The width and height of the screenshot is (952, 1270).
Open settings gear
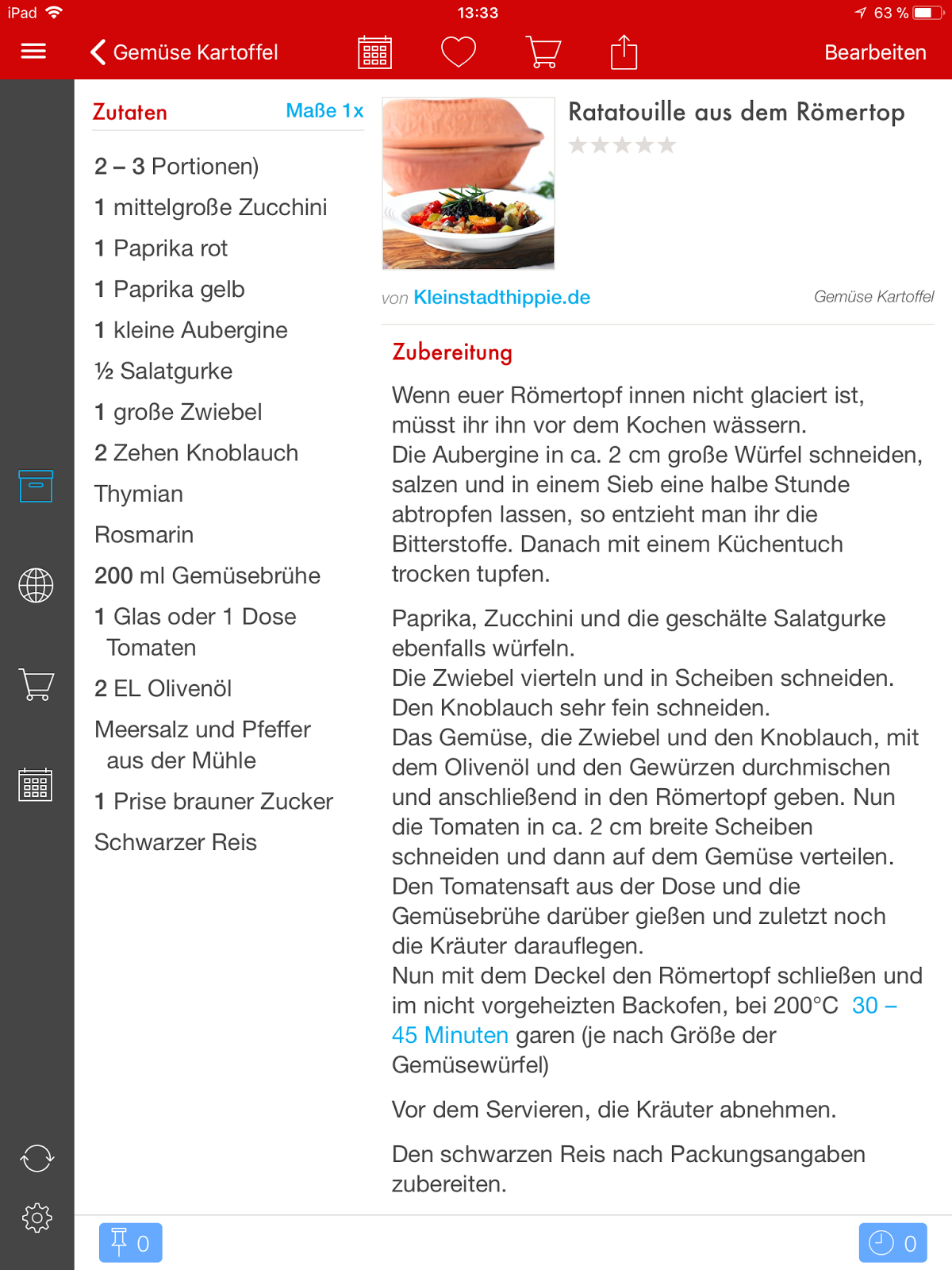coord(36,1217)
